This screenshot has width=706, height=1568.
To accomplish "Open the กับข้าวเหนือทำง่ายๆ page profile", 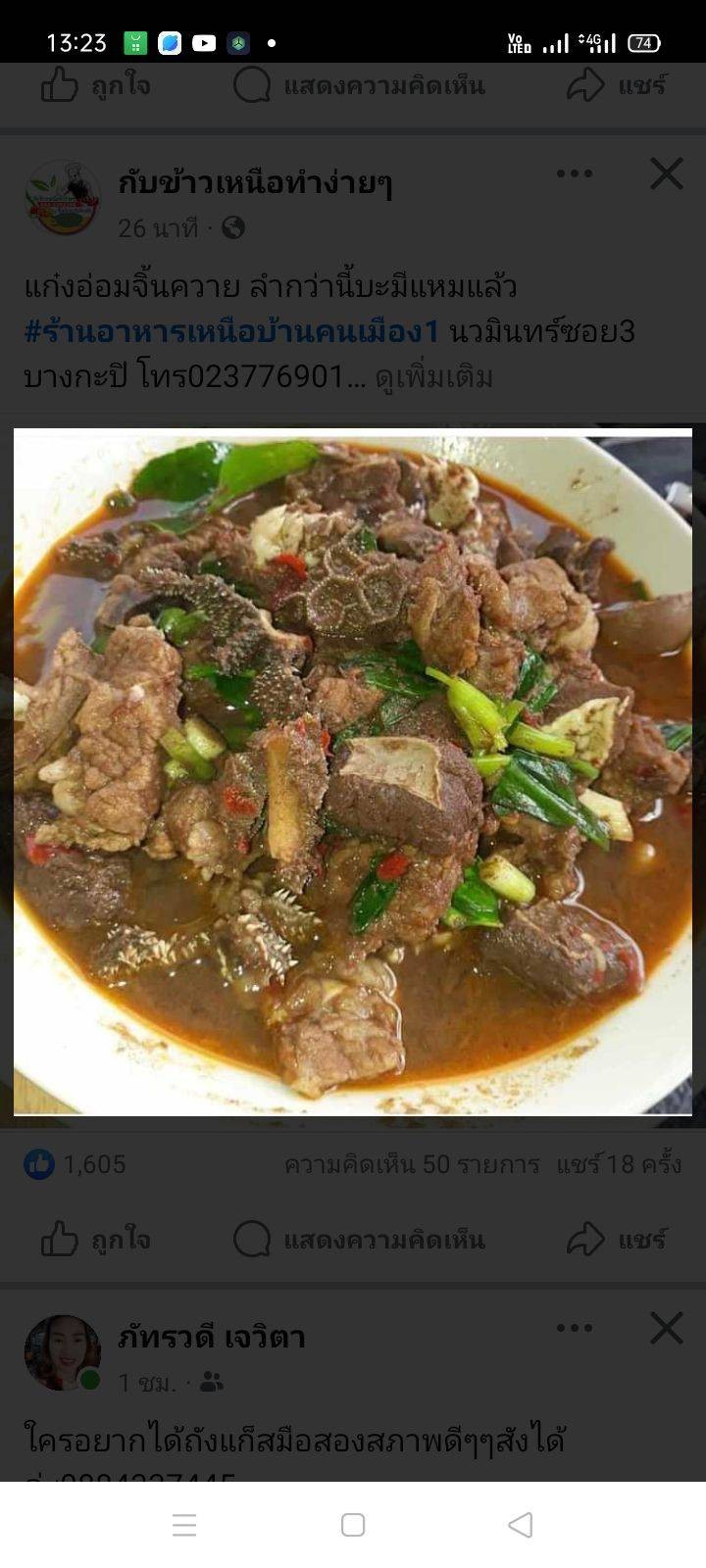I will [255, 182].
